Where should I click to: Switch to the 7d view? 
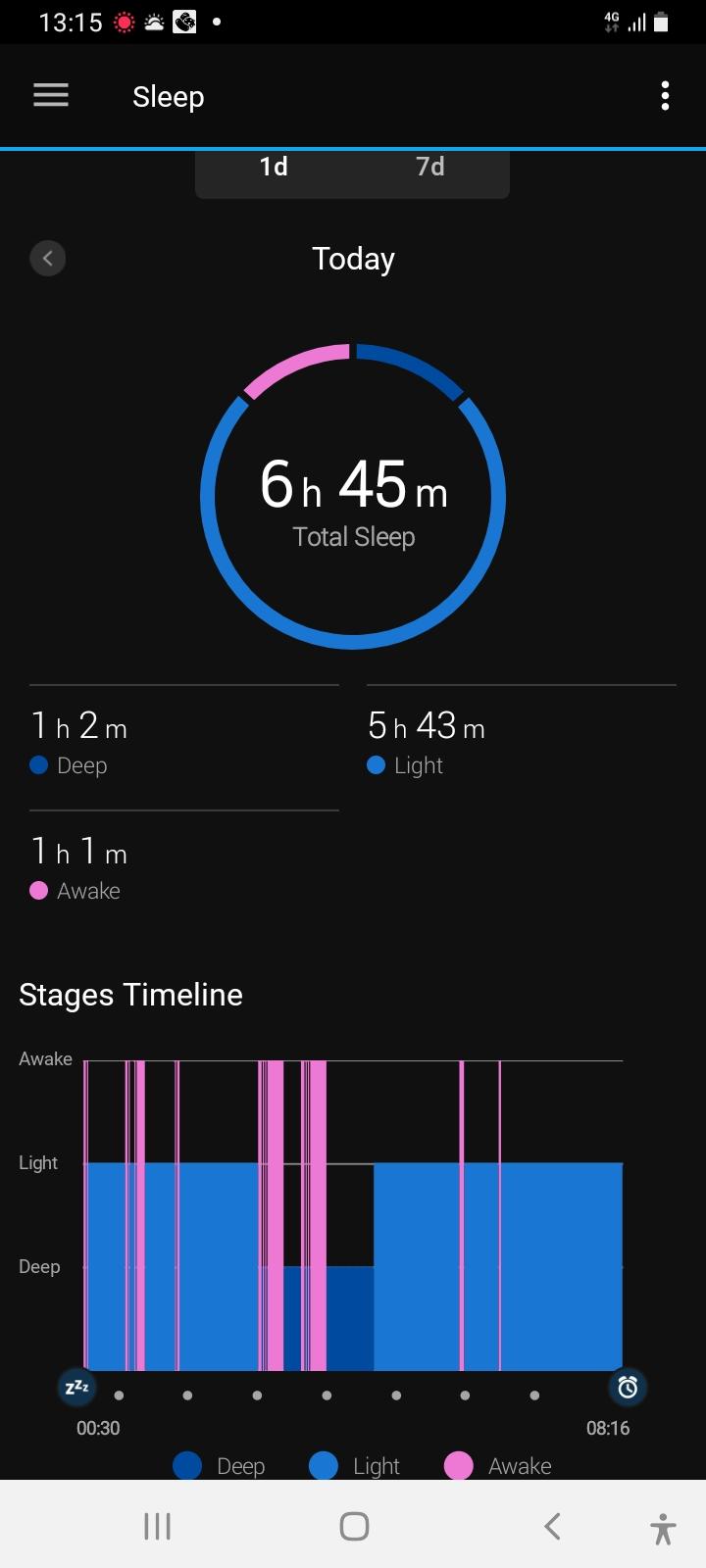pos(430,168)
